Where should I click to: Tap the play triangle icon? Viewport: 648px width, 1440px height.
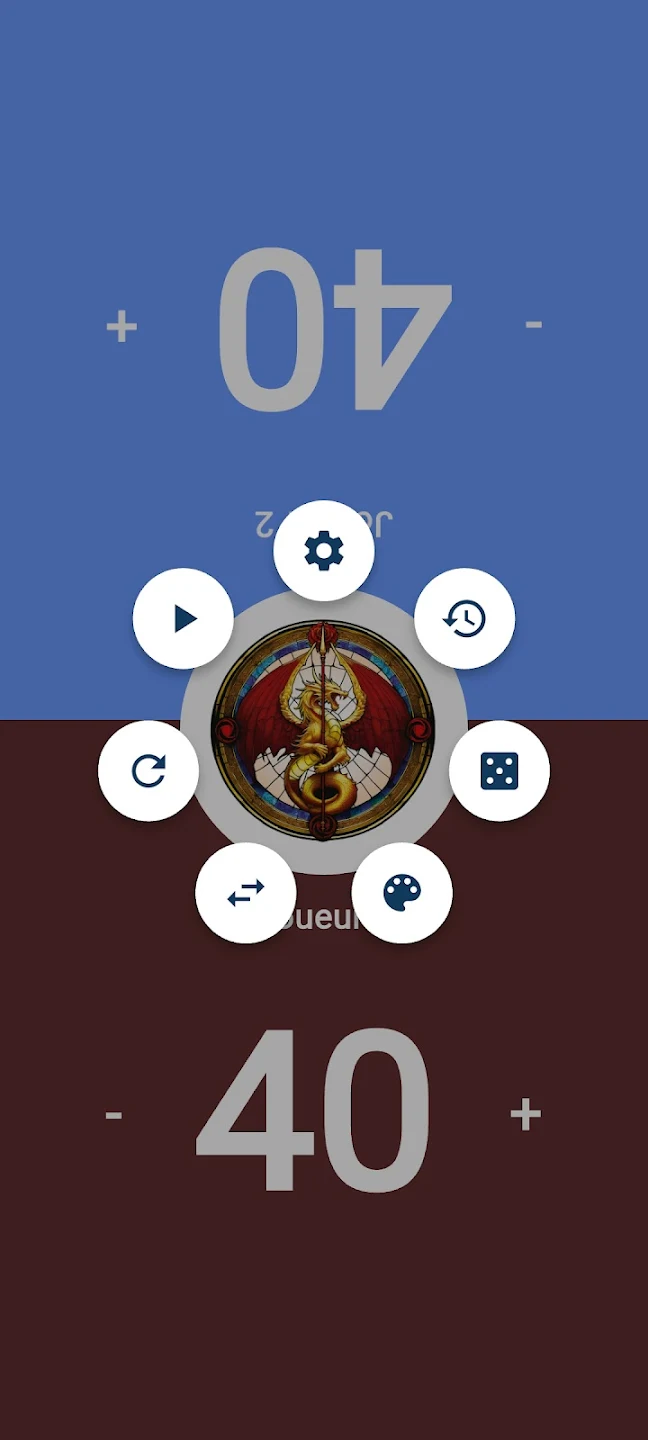[x=183, y=619]
